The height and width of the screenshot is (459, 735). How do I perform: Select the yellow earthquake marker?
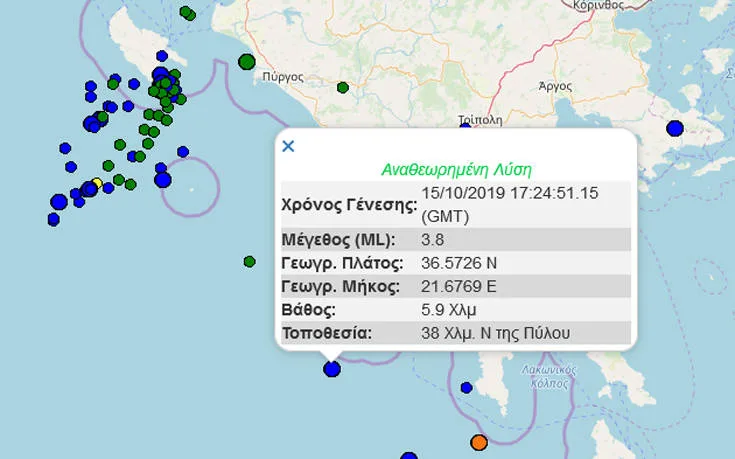(97, 183)
